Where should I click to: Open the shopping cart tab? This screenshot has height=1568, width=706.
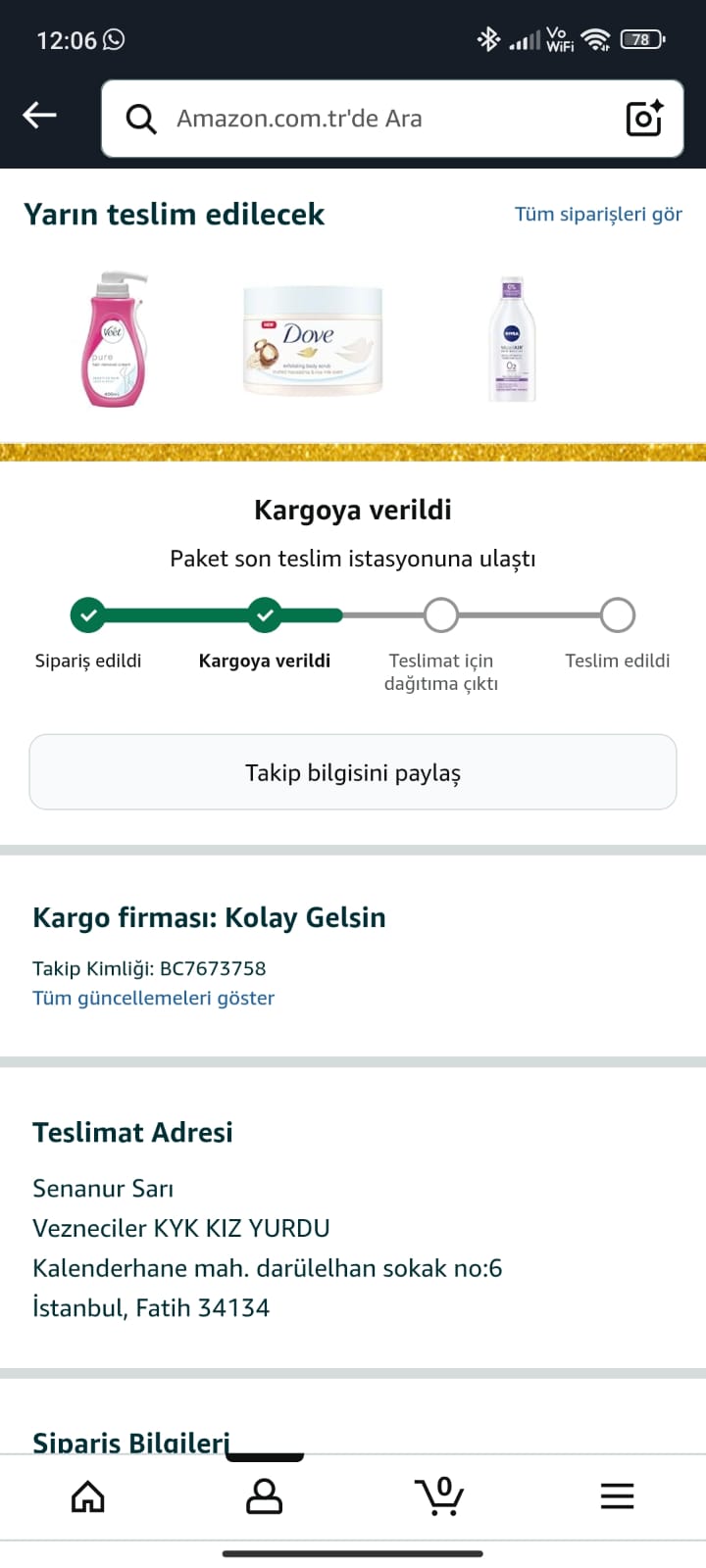pyautogui.click(x=440, y=1496)
